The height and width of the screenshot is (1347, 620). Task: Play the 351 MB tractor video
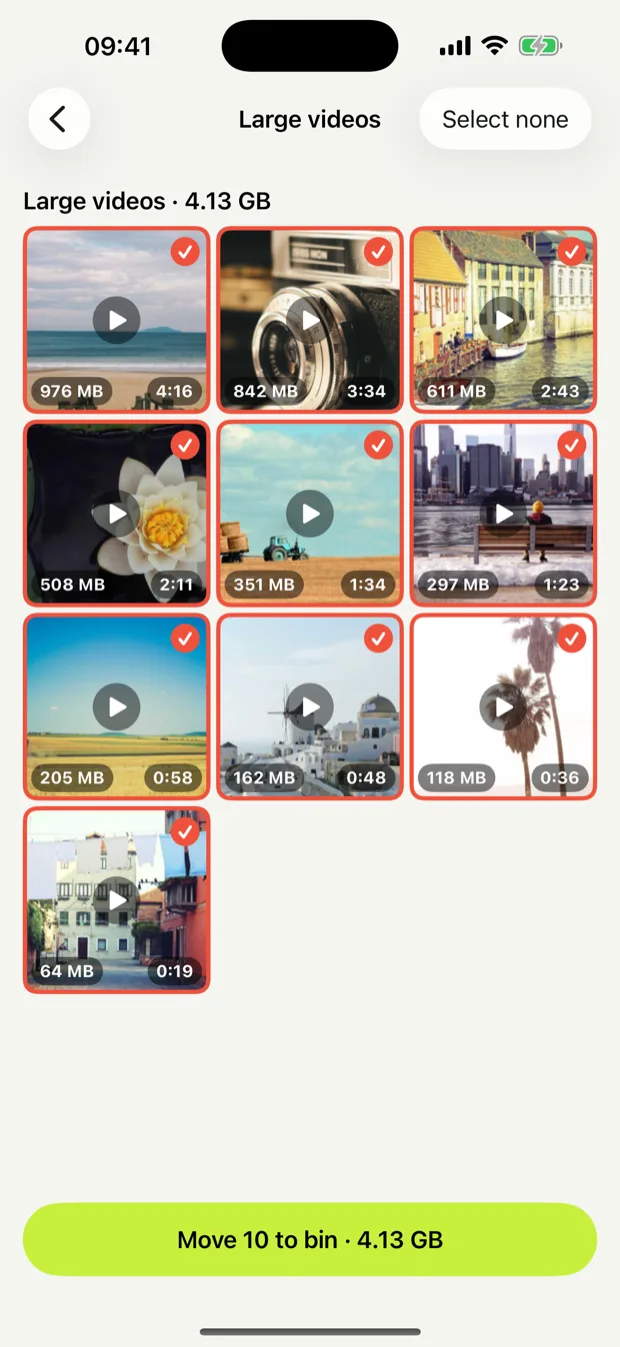click(x=310, y=513)
